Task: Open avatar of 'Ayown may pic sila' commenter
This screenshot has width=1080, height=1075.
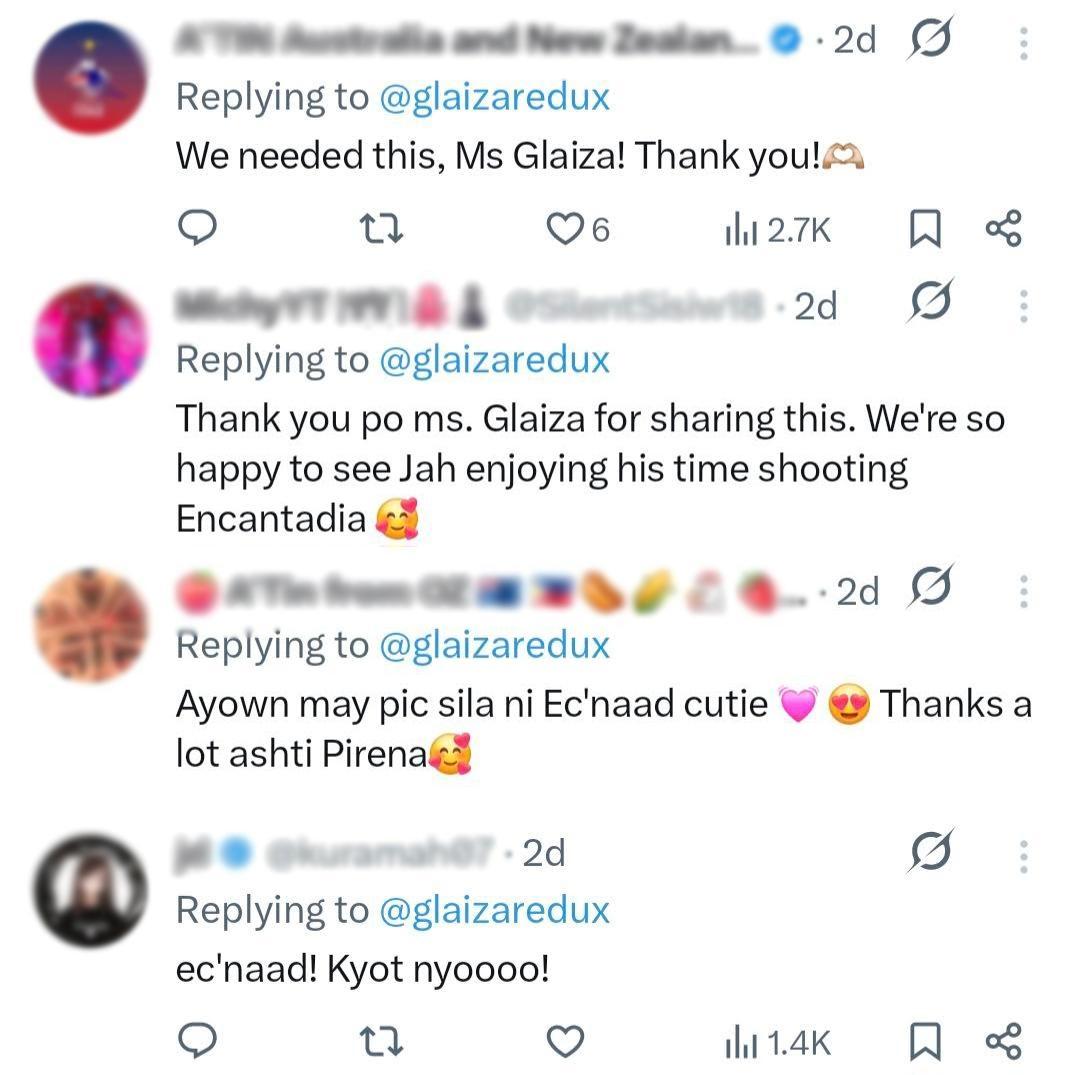Action: 90,625
